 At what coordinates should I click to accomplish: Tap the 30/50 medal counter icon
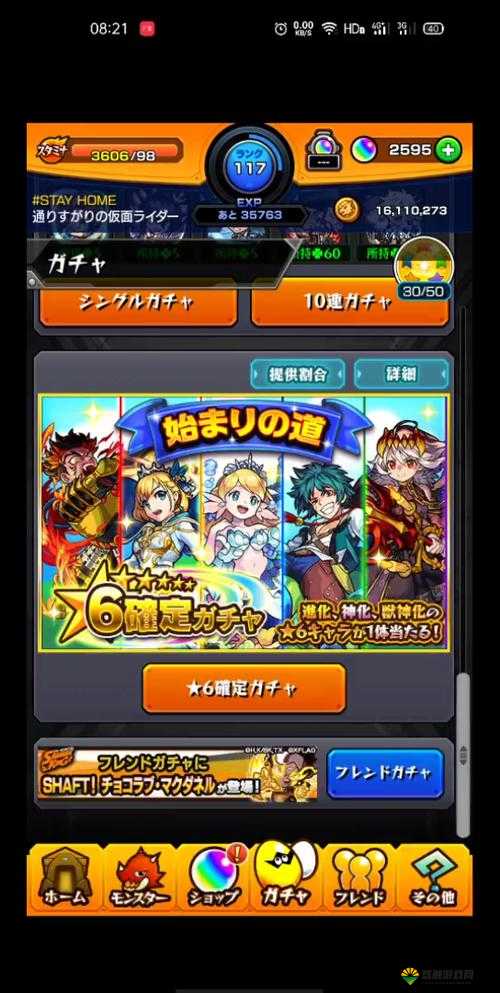coord(423,269)
